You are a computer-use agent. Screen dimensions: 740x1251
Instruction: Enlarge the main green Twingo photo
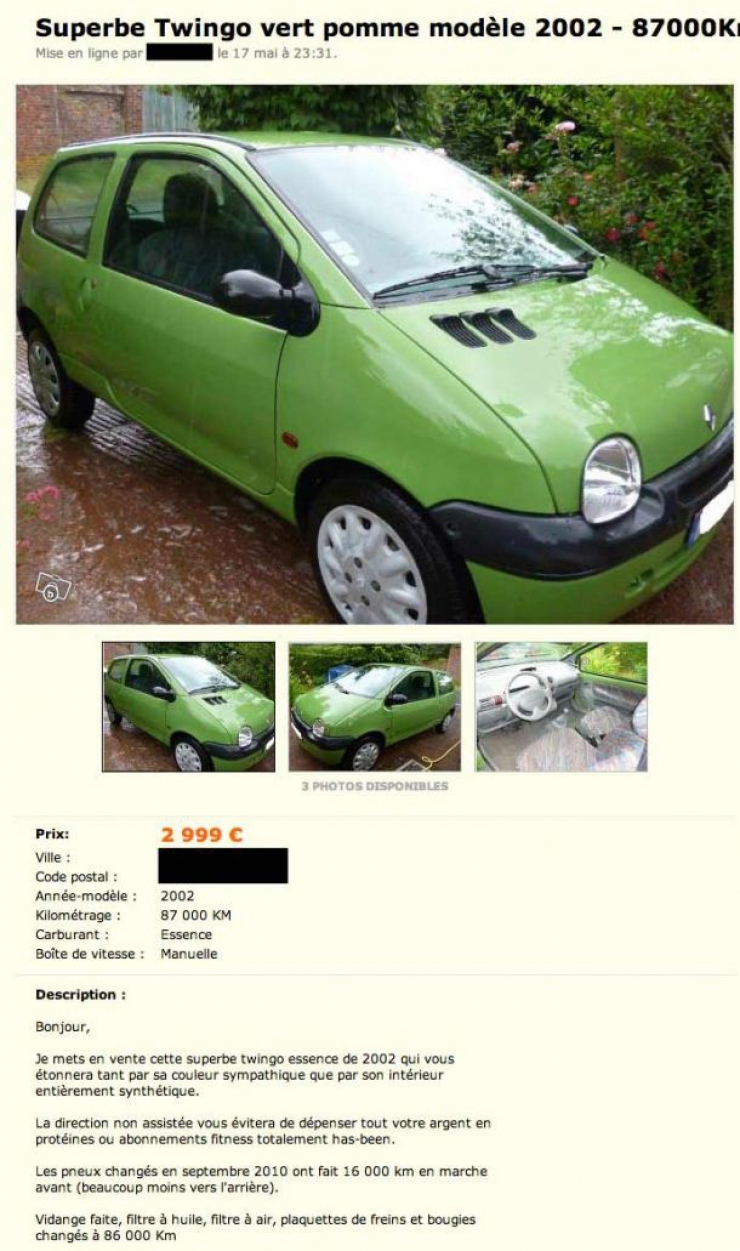tap(374, 354)
